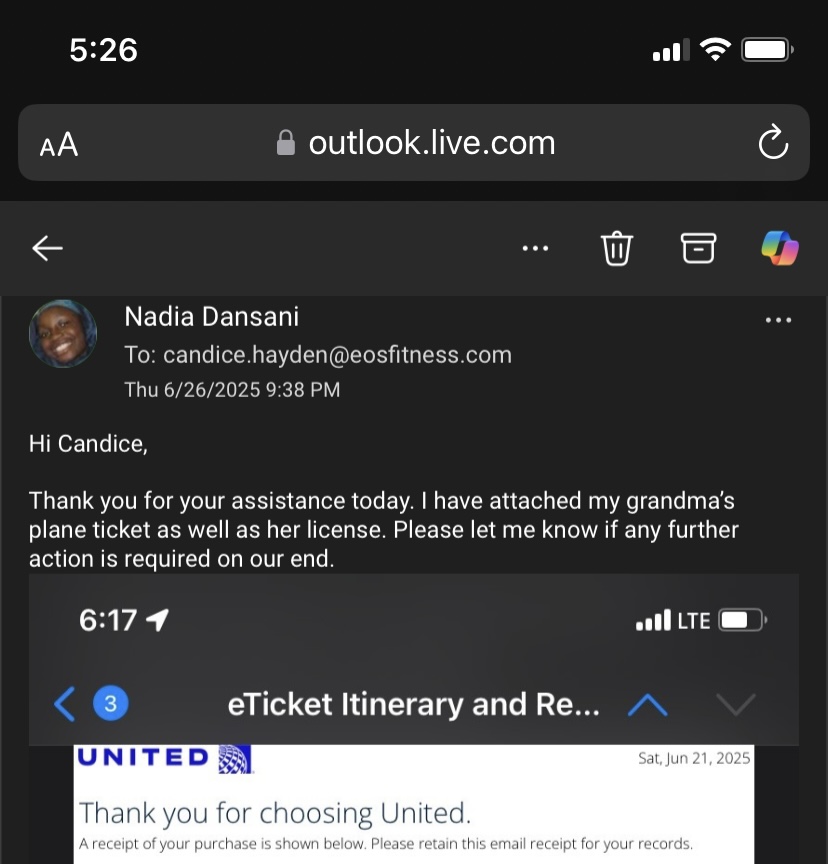Open the Copilot assistant

point(779,248)
